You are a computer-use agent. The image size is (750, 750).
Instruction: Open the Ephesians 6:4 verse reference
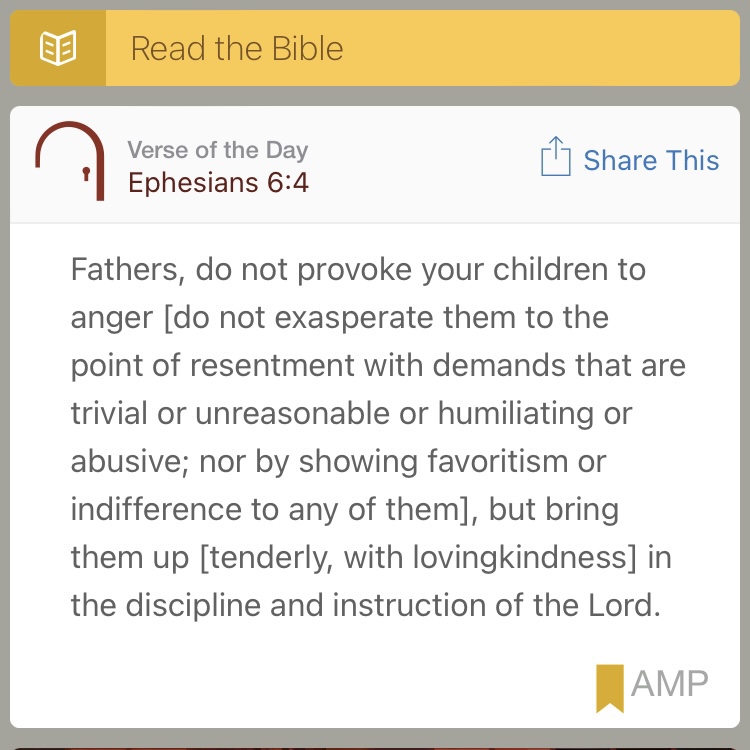click(x=218, y=183)
